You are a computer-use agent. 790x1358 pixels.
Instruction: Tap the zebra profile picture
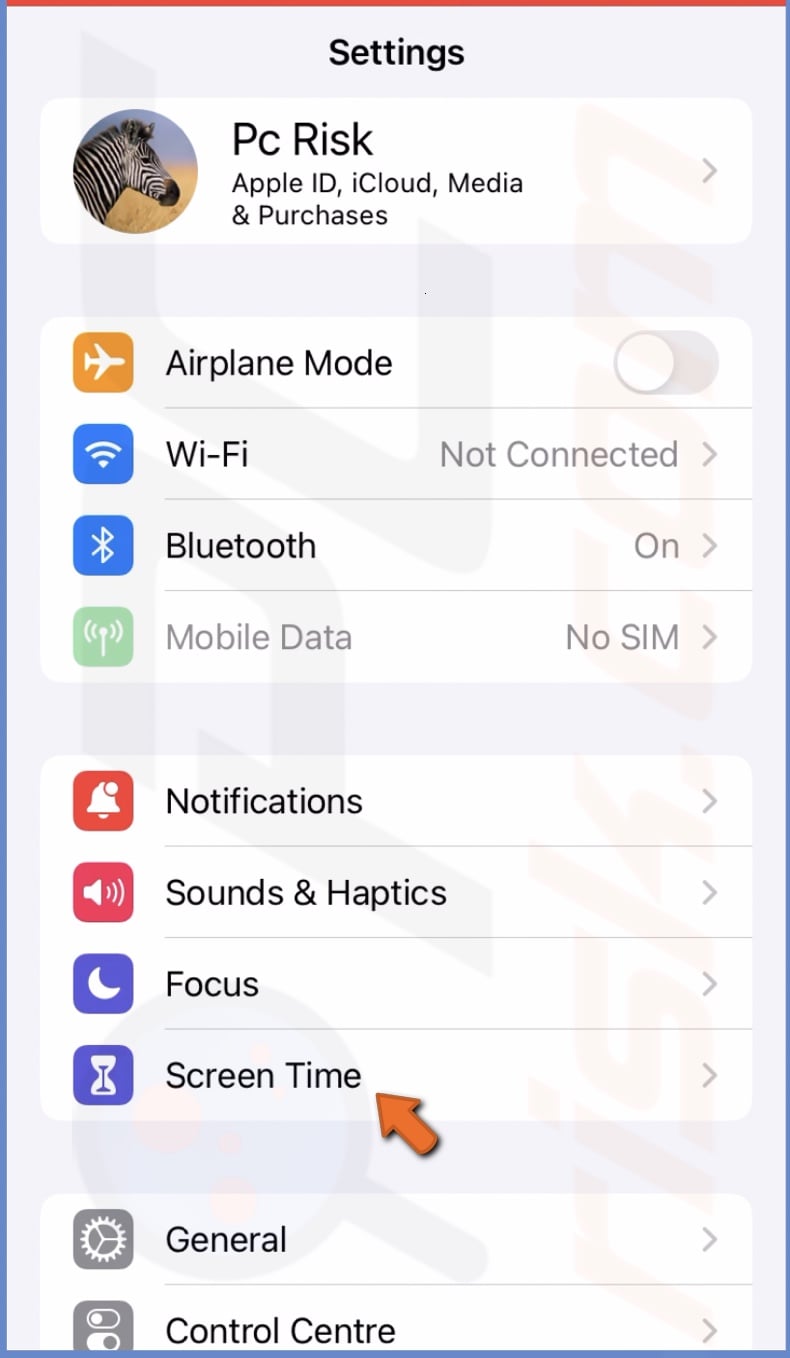(135, 171)
